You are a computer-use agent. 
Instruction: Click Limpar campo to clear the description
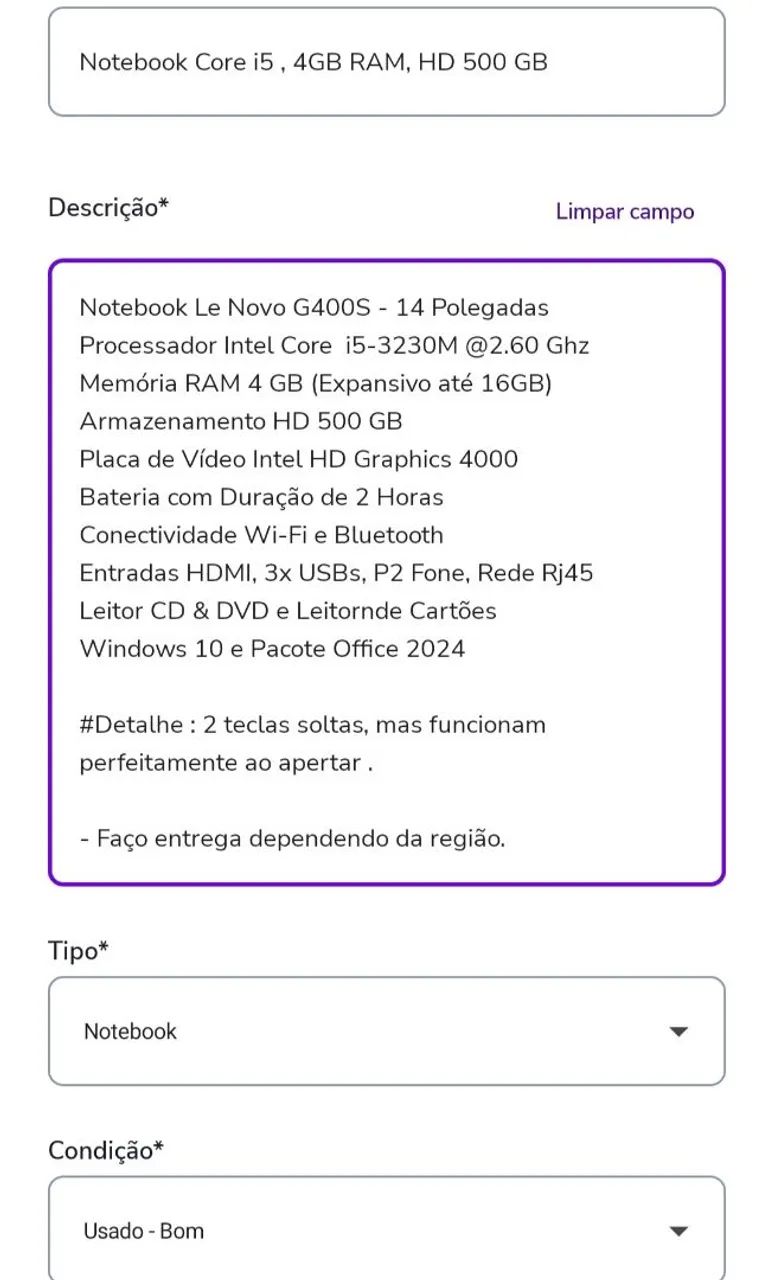(623, 211)
